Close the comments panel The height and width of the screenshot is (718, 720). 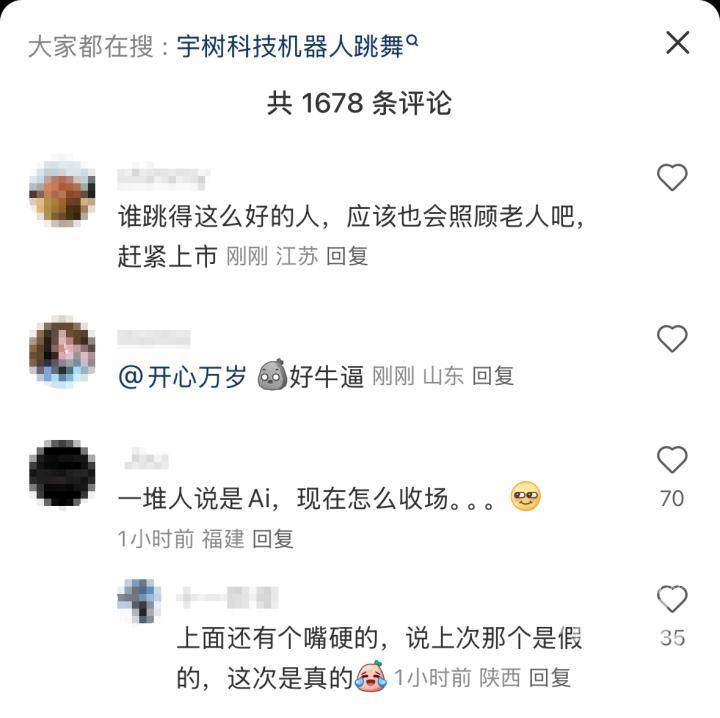point(677,43)
